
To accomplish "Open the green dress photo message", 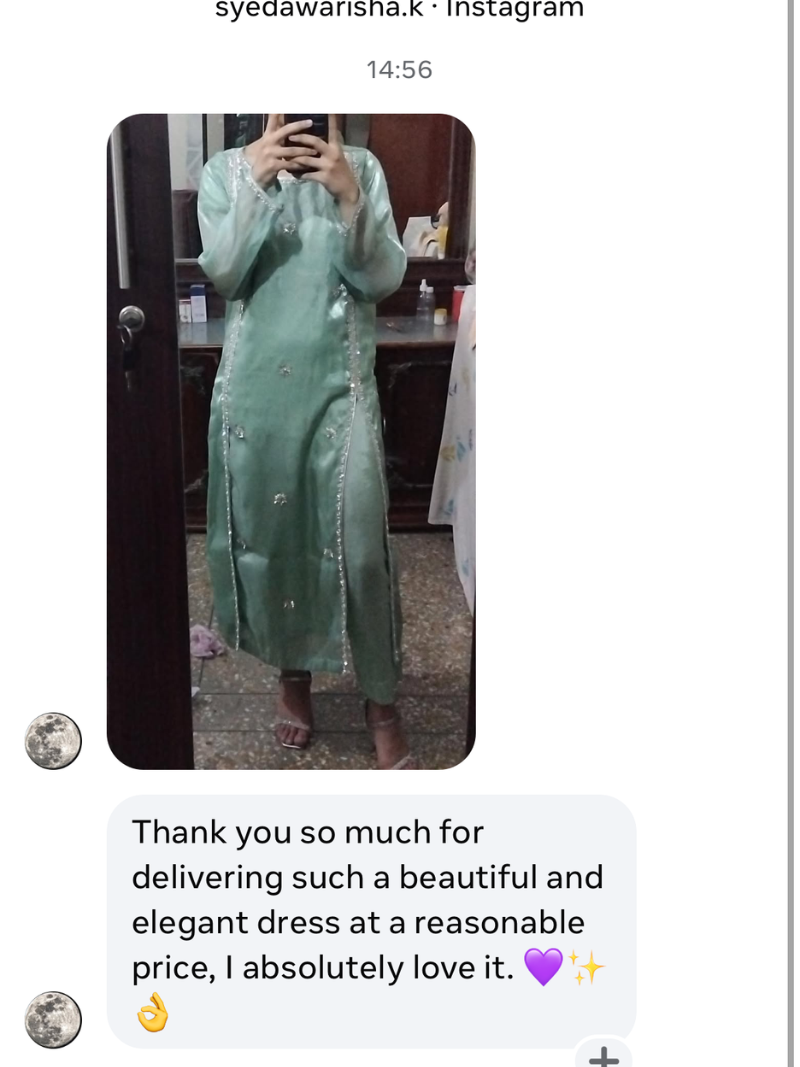I will (291, 441).
